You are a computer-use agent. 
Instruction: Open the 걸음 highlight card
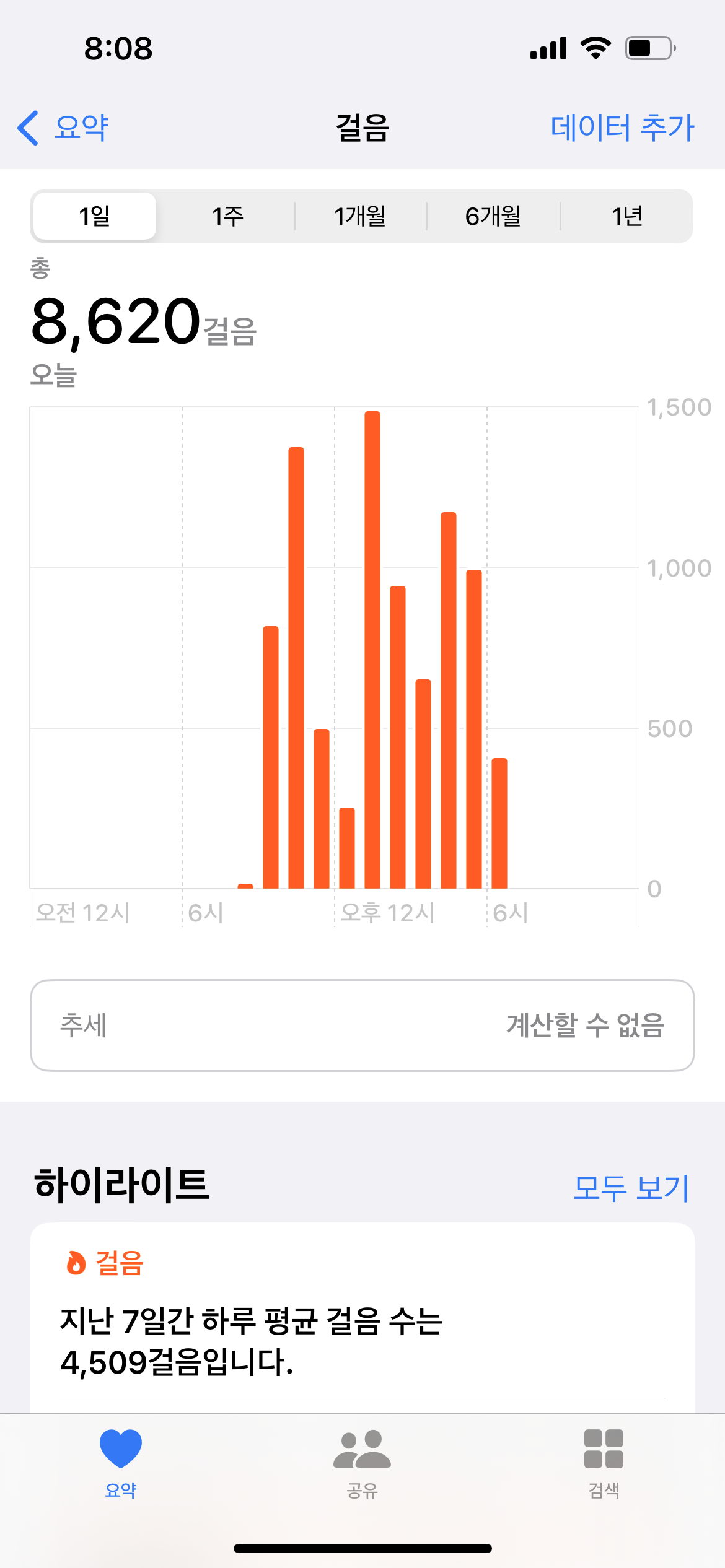pos(362,1319)
